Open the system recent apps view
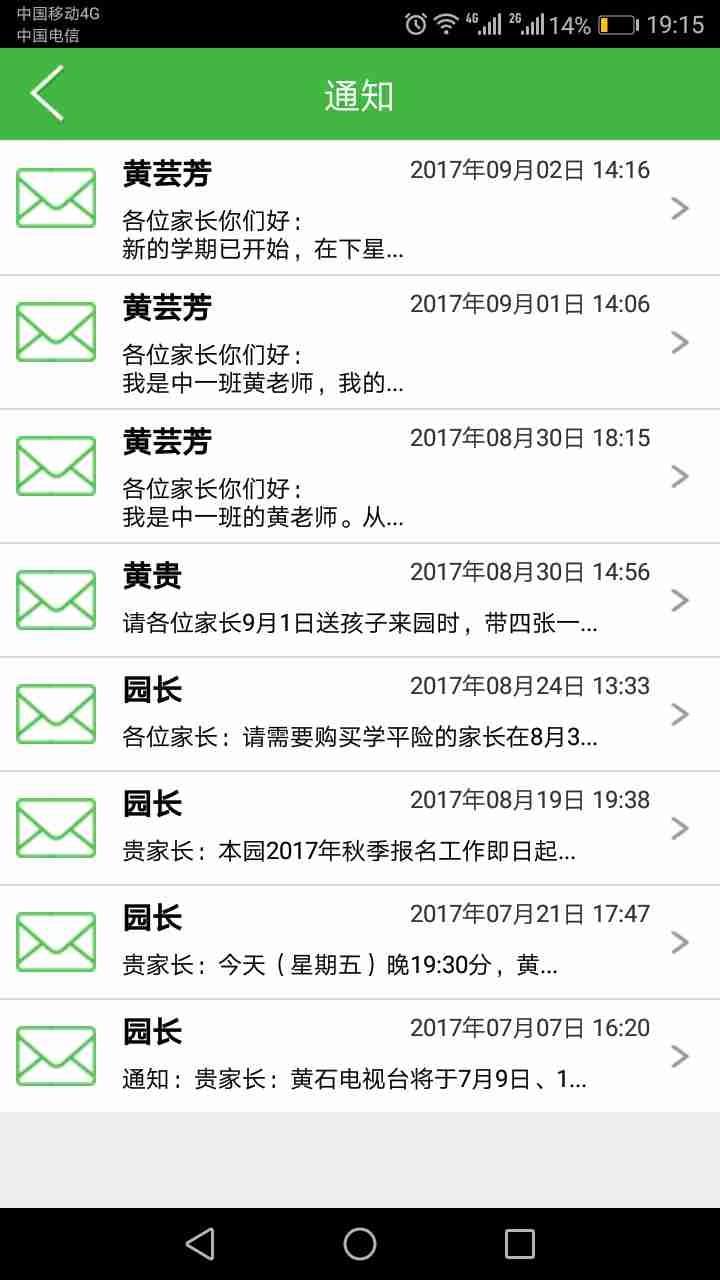The width and height of the screenshot is (720, 1280). (x=520, y=1244)
